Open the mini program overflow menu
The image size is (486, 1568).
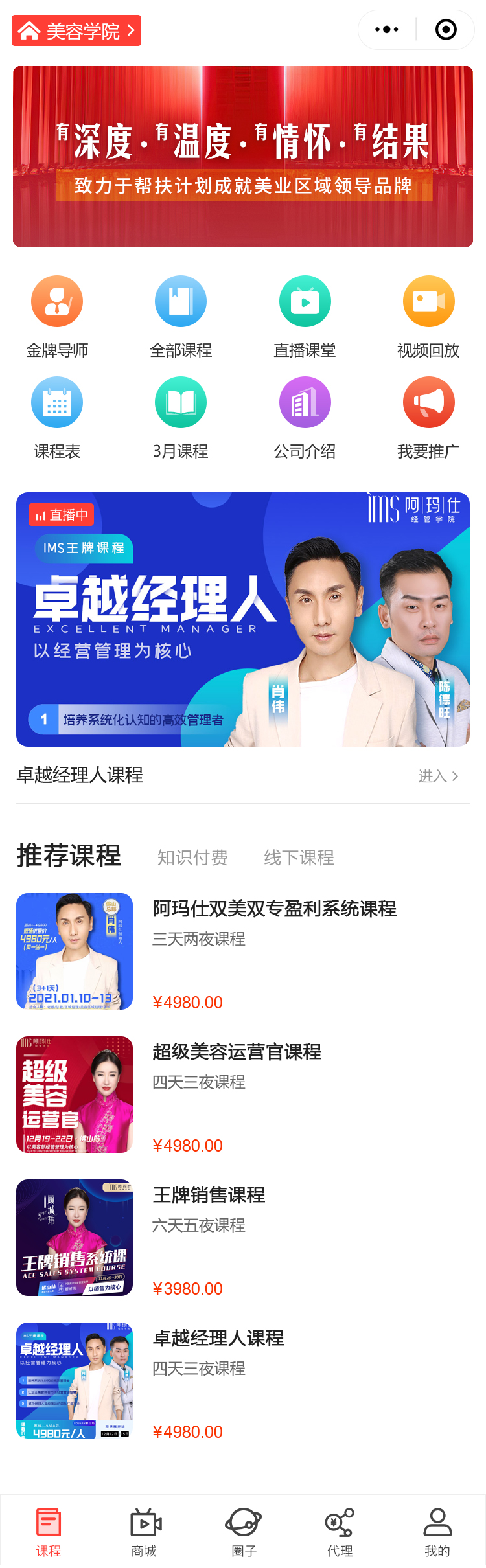click(387, 30)
